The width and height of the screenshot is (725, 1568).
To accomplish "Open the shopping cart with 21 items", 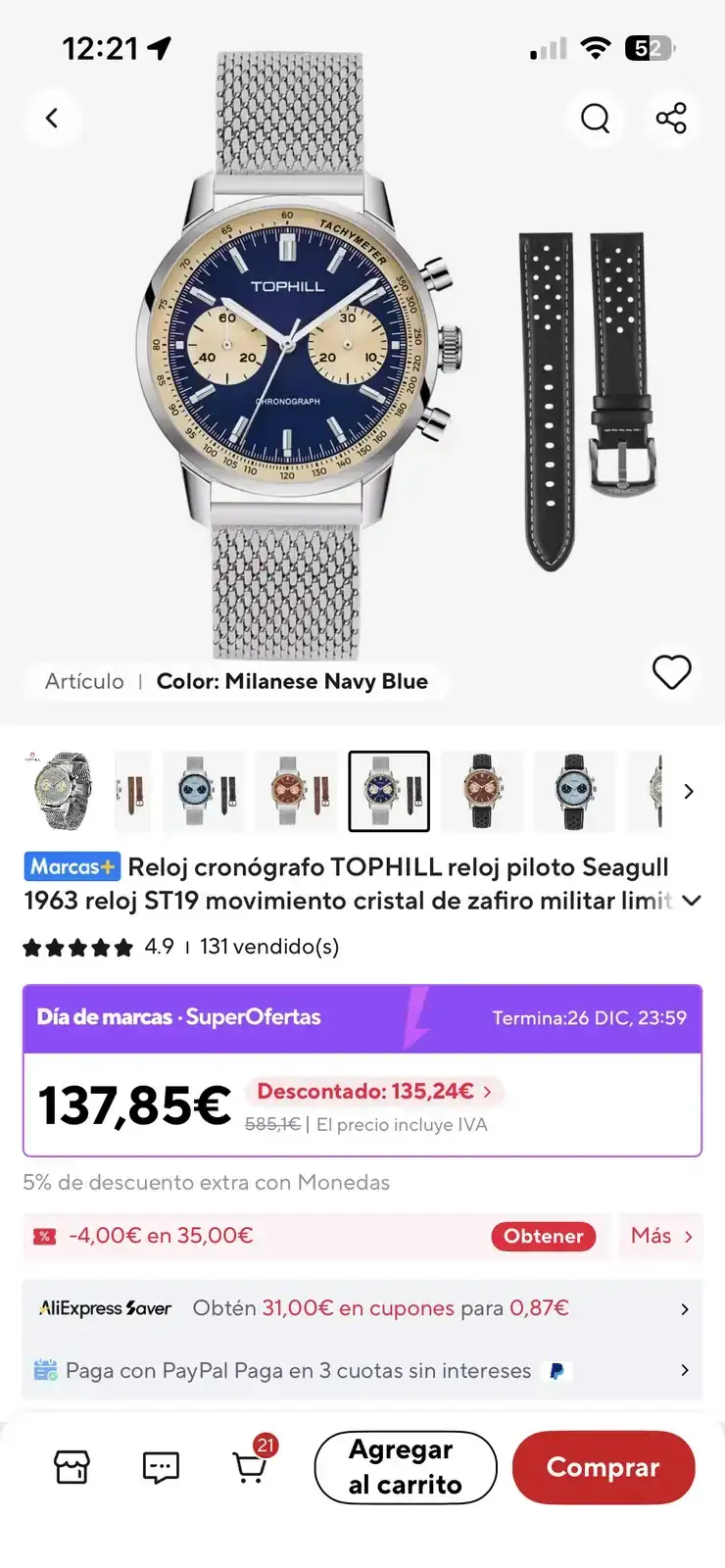I will [x=251, y=1465].
